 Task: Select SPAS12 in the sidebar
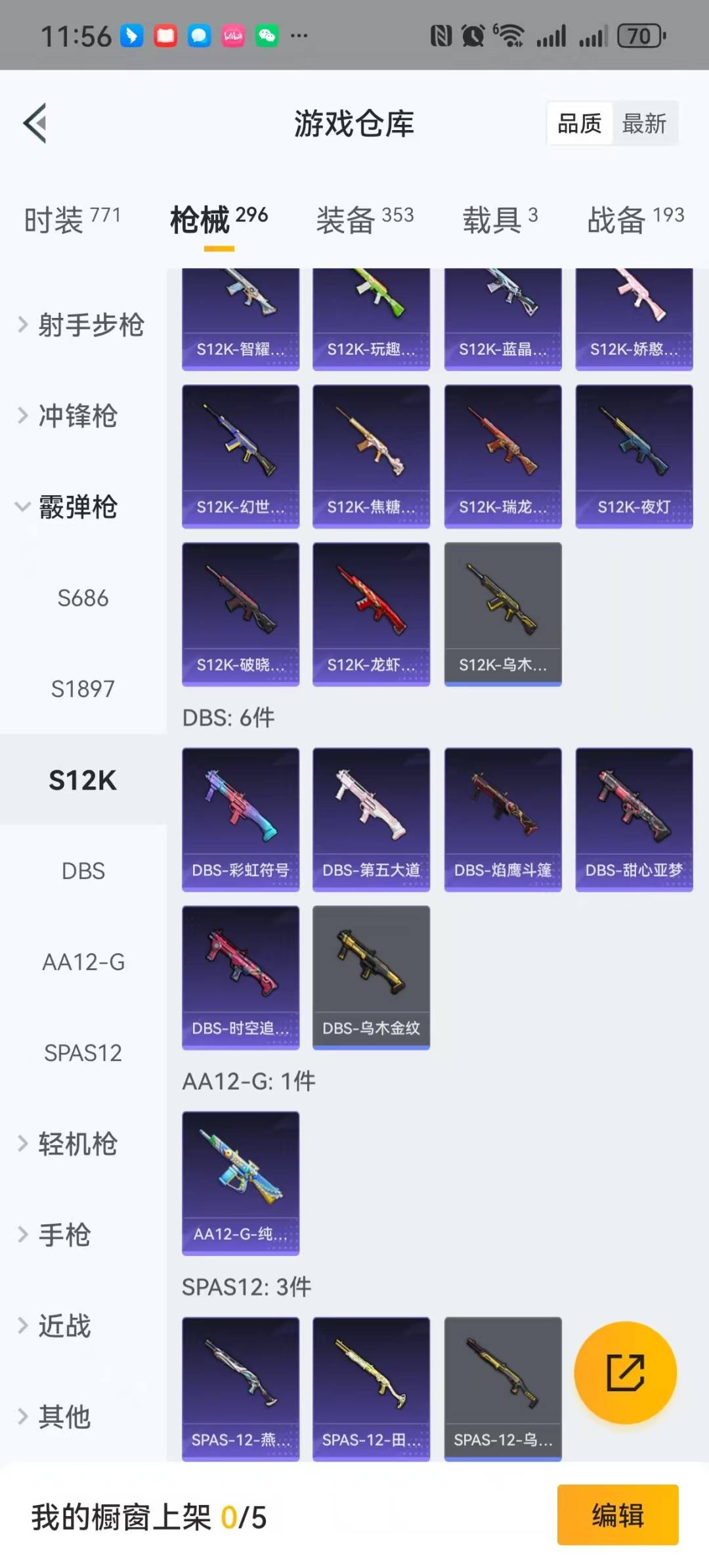click(83, 1053)
